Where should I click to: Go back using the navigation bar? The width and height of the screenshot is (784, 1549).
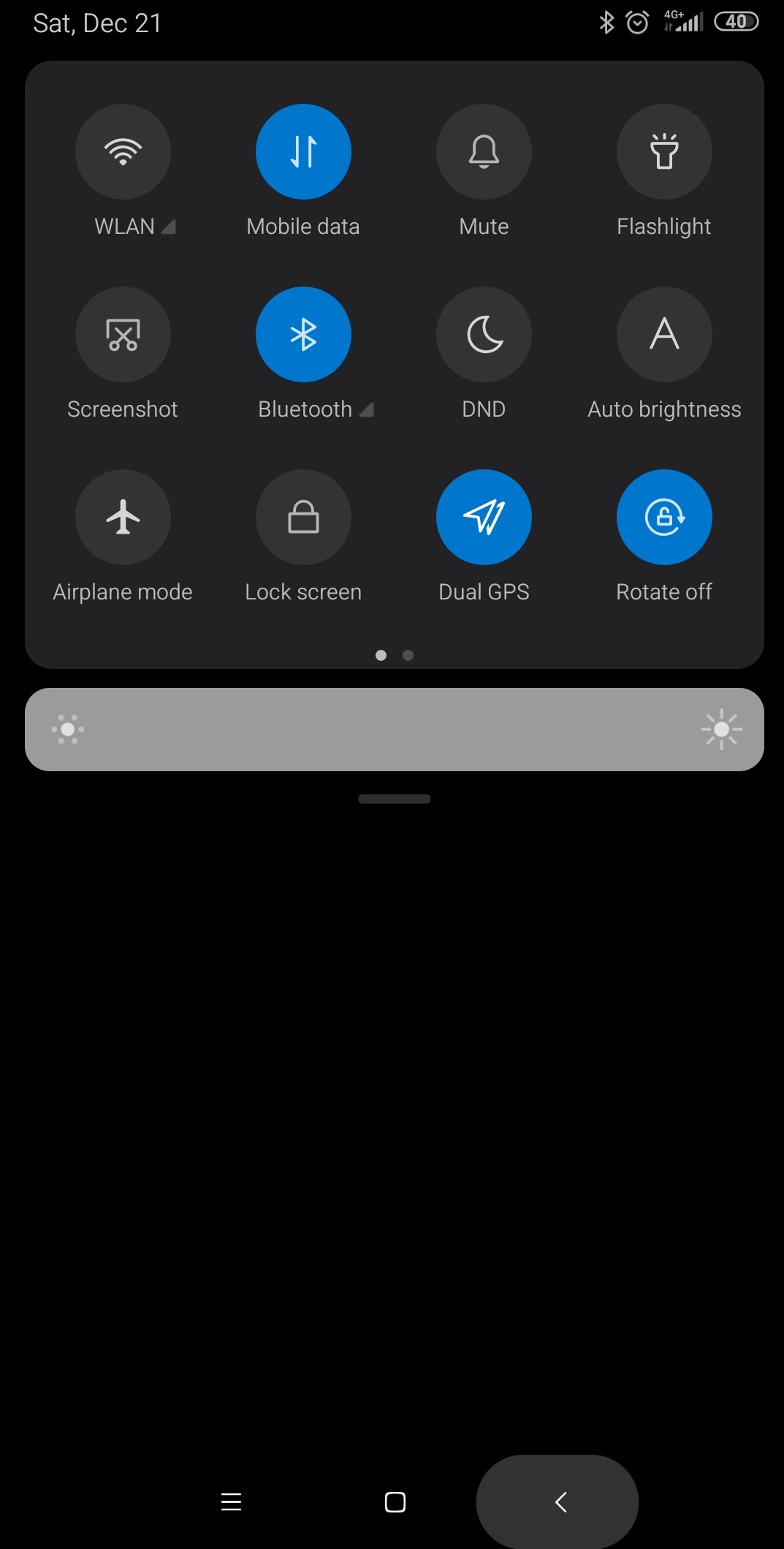pyautogui.click(x=560, y=1502)
